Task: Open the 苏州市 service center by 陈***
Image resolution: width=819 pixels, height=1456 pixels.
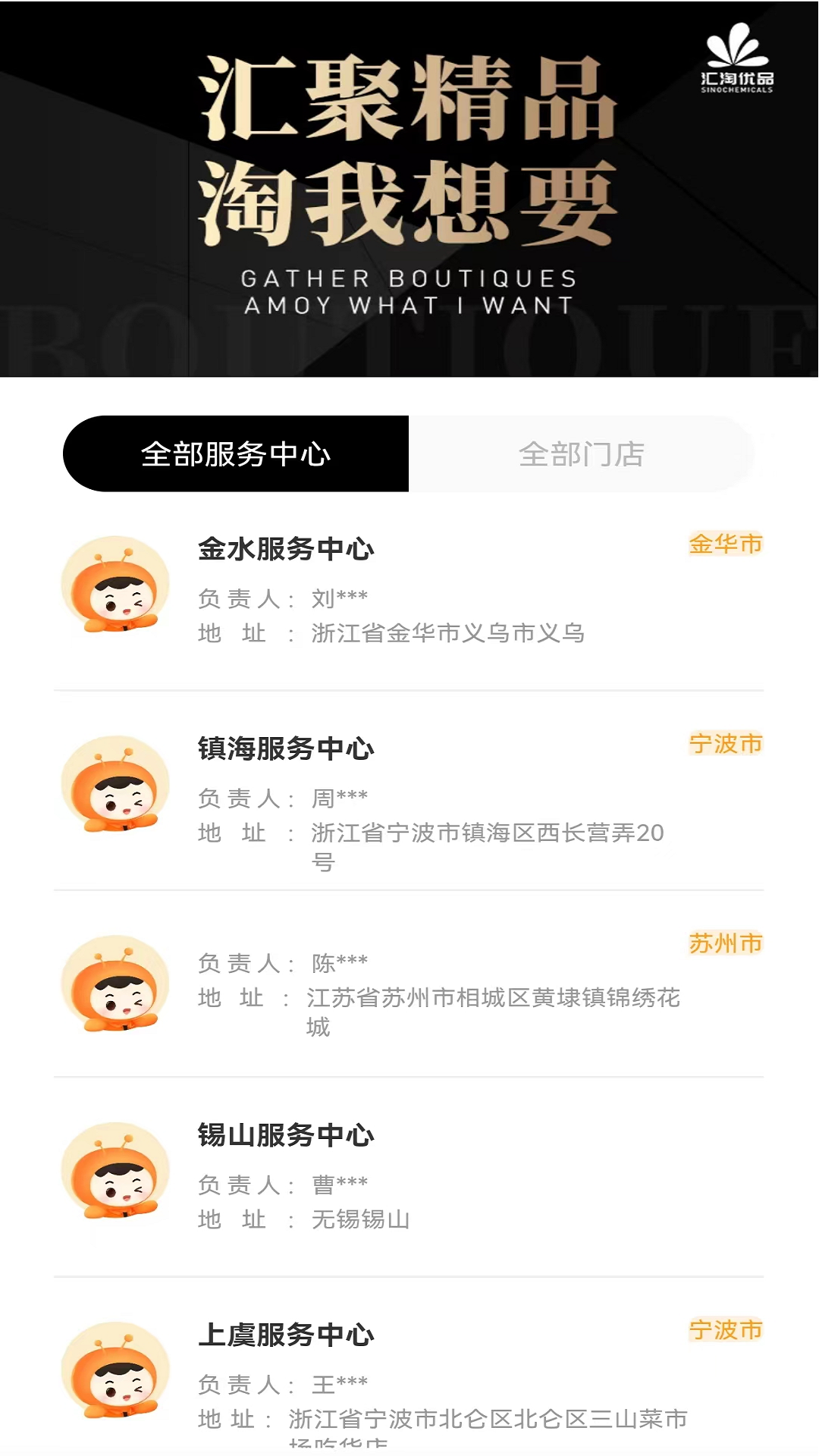Action: [x=409, y=984]
